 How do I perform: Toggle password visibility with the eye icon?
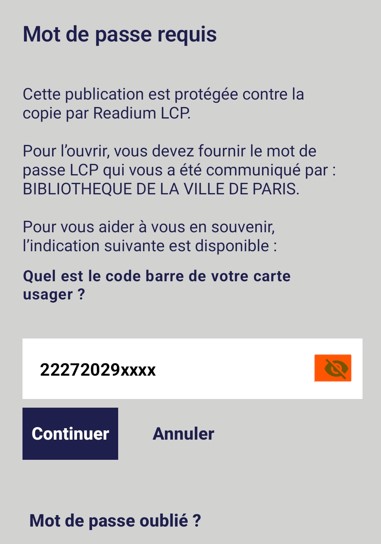click(333, 368)
